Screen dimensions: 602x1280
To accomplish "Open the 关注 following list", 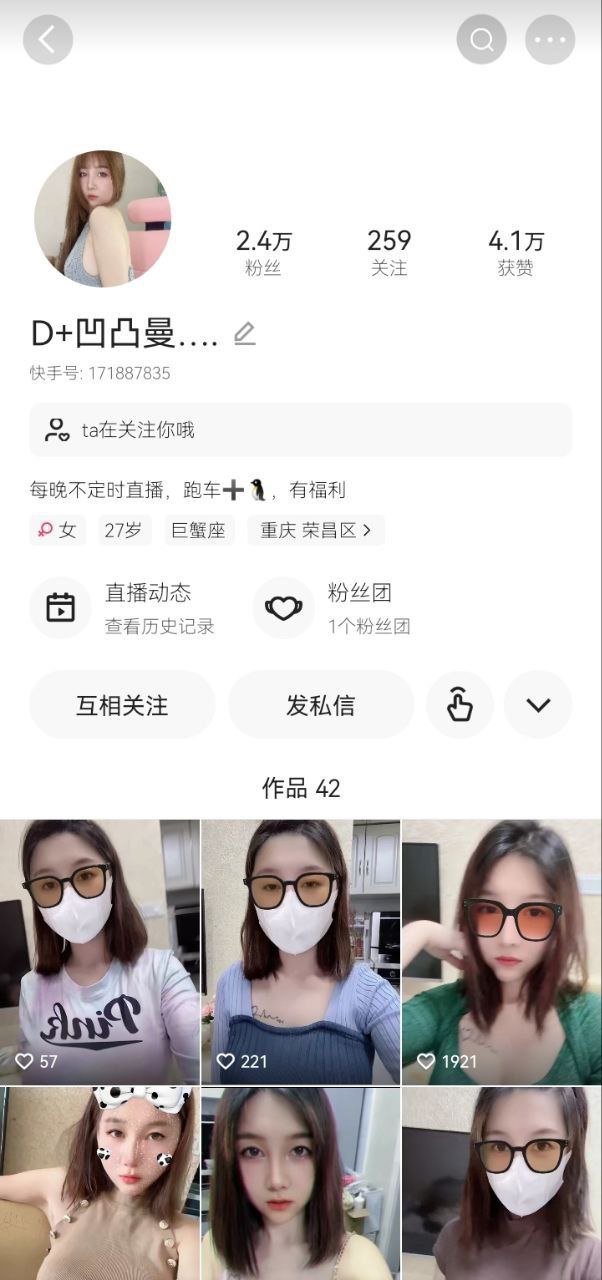I will point(389,253).
